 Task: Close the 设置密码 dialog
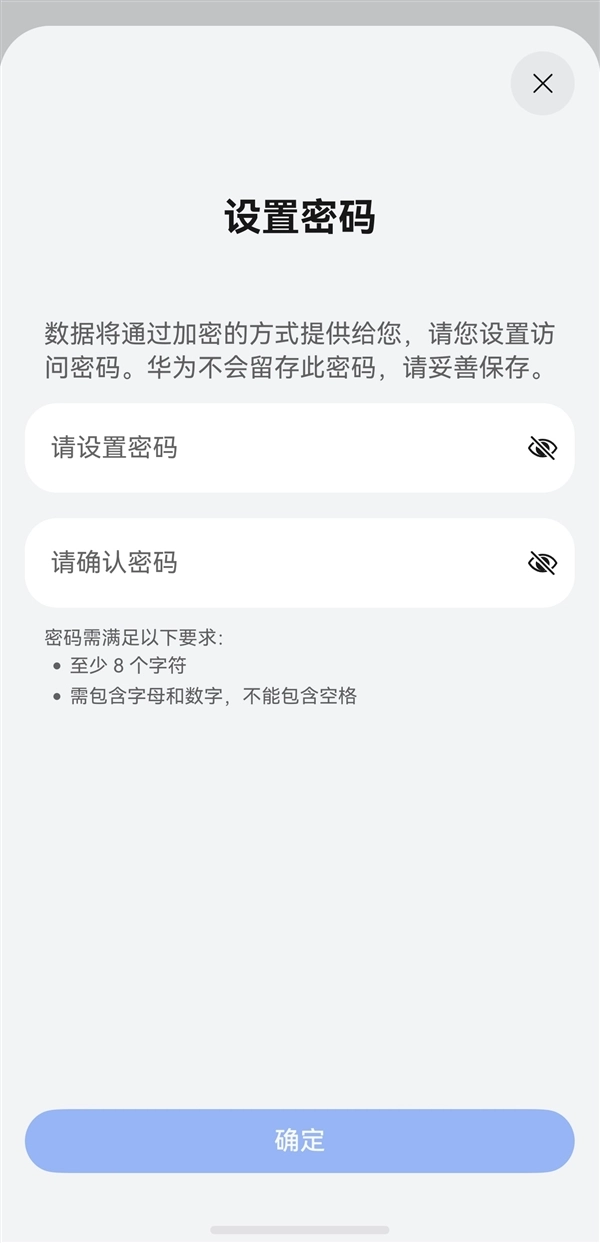(x=542, y=83)
